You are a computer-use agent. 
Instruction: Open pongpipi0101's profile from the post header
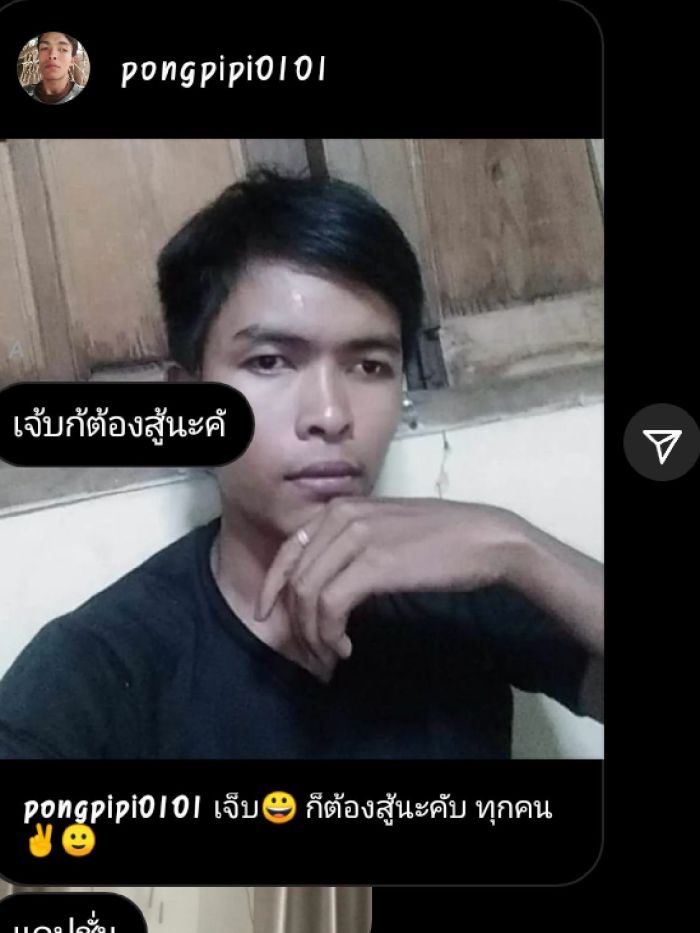pyautogui.click(x=223, y=71)
